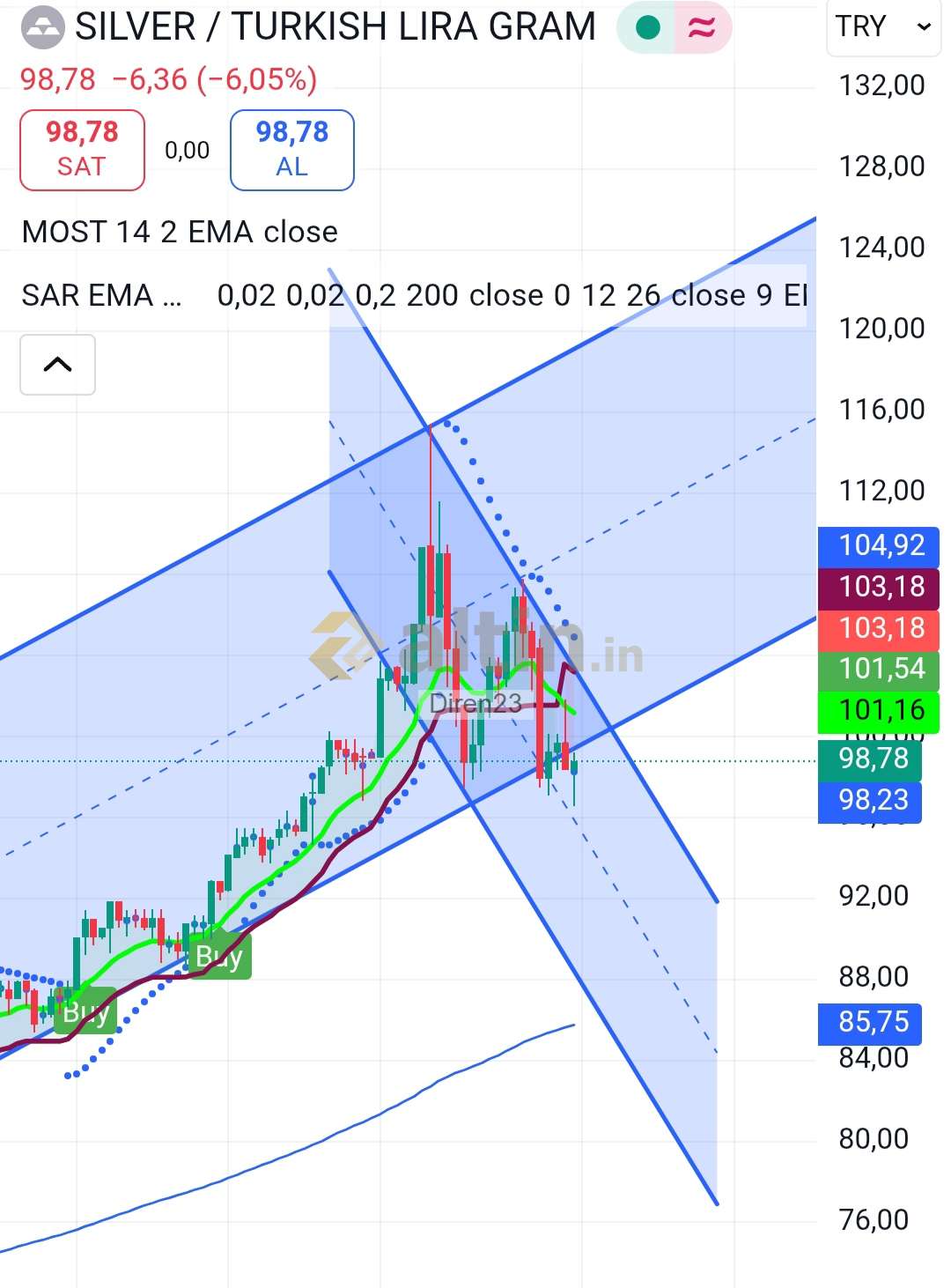This screenshot has width=951, height=1288.
Task: Open the SILVER / TURKISH LIRA GRAM symbol title
Action: tap(335, 27)
